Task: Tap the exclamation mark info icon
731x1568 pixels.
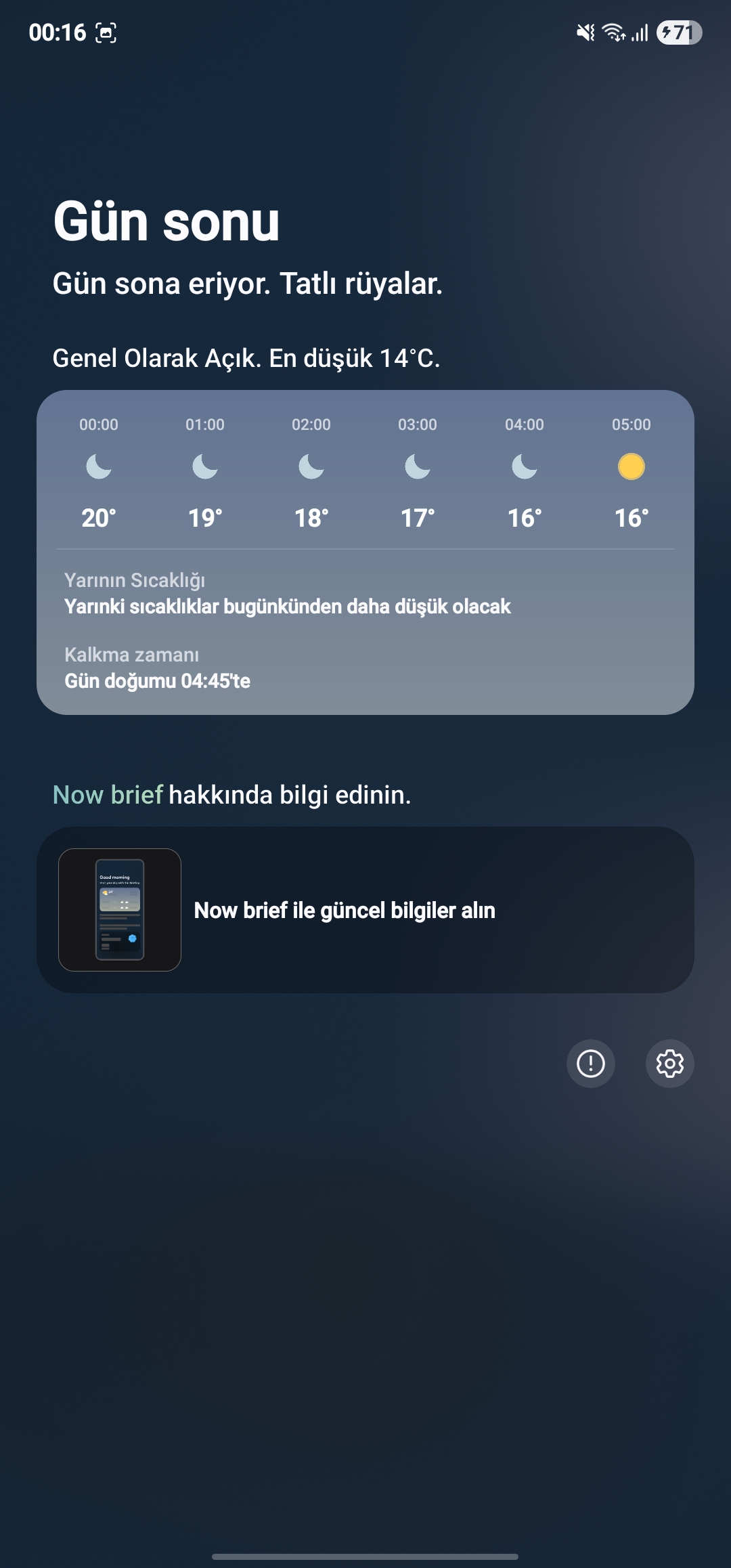Action: click(x=590, y=1064)
